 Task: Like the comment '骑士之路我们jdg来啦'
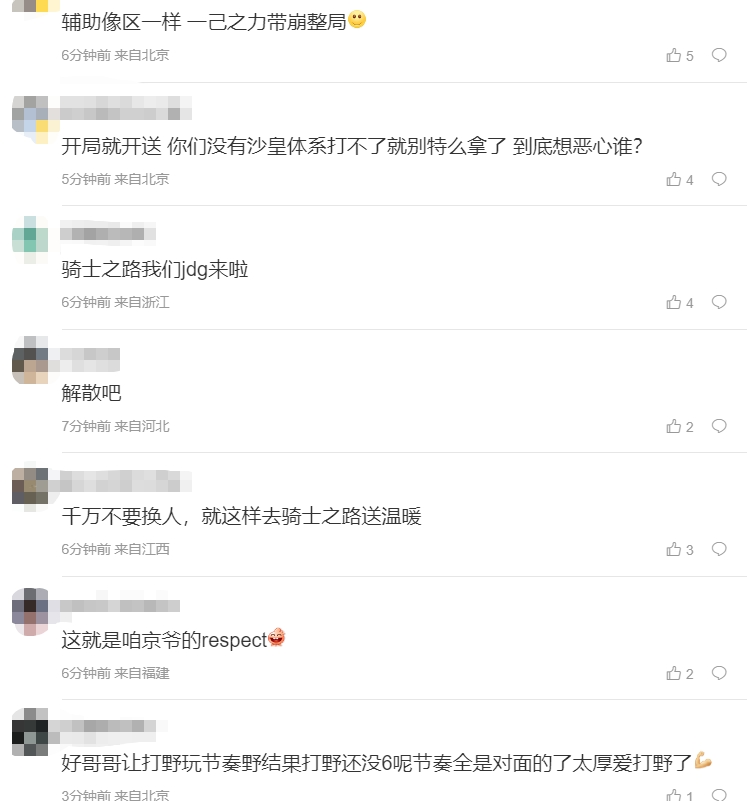[674, 302]
